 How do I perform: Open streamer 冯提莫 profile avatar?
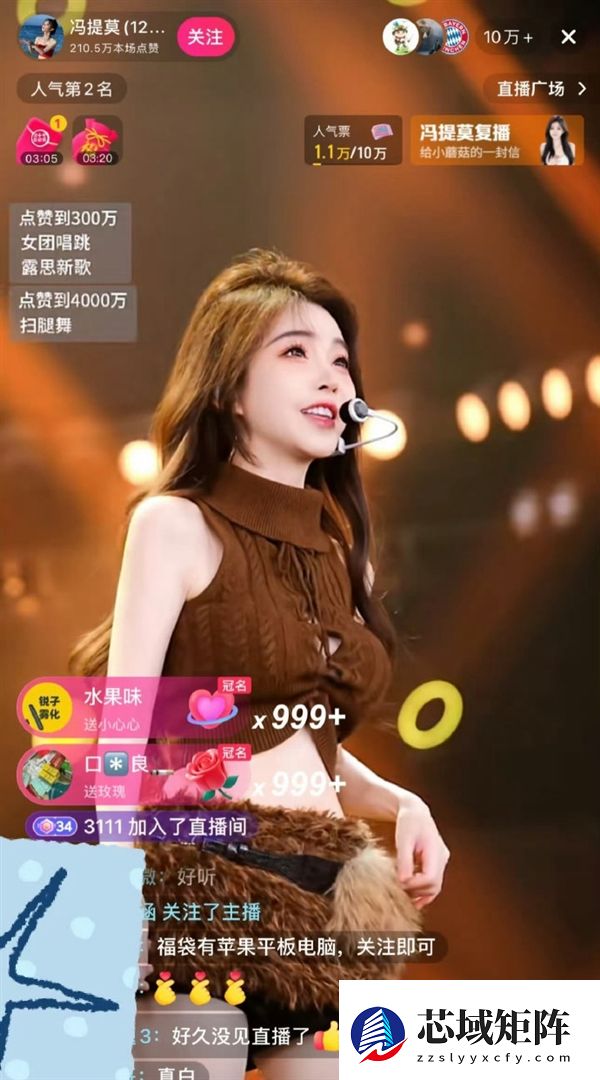[x=41, y=37]
